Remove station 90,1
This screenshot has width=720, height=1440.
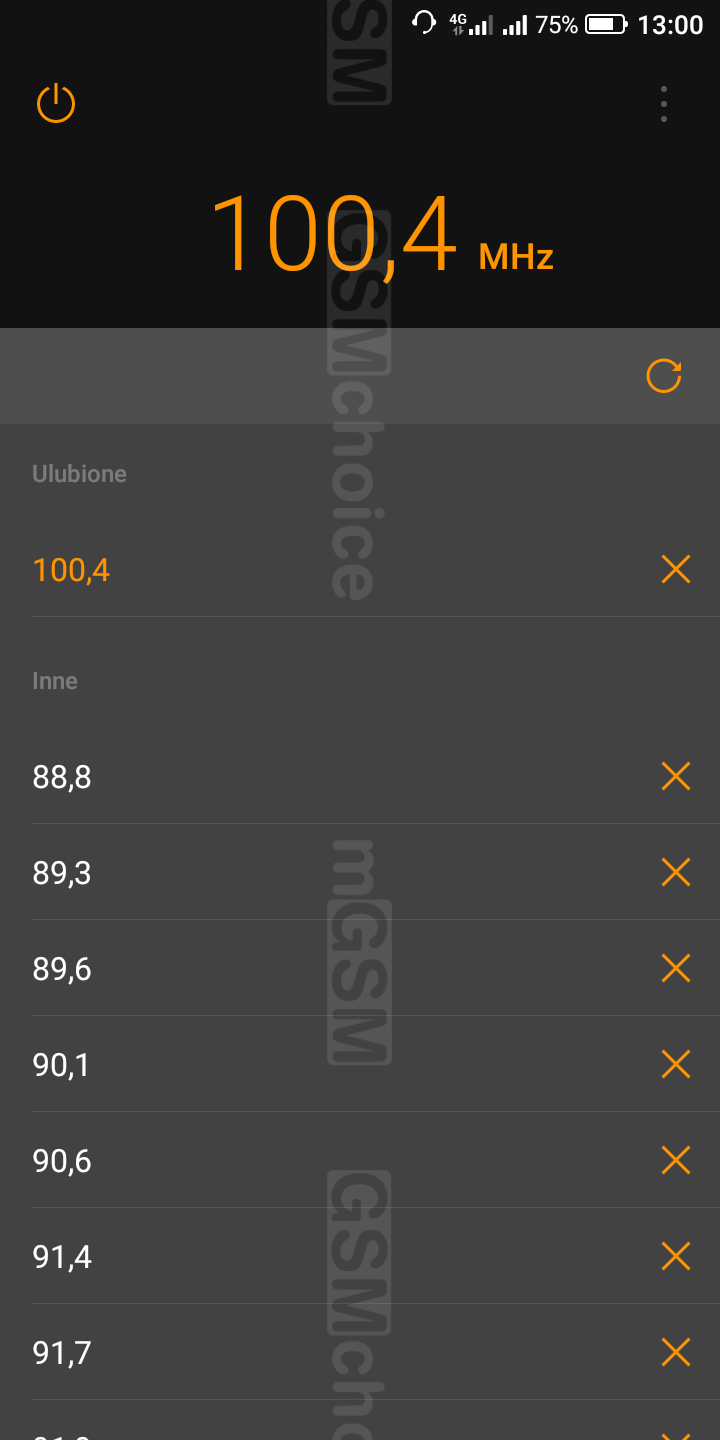[676, 1064]
